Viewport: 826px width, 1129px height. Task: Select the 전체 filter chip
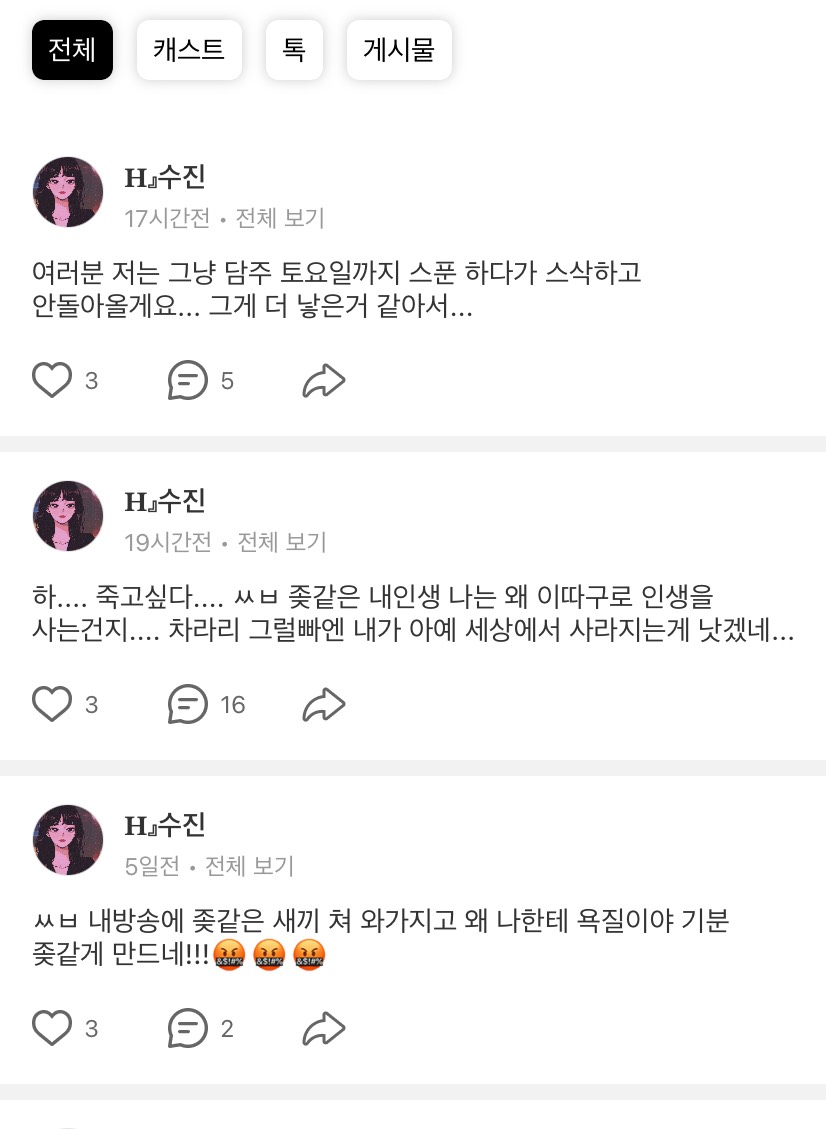coord(72,50)
